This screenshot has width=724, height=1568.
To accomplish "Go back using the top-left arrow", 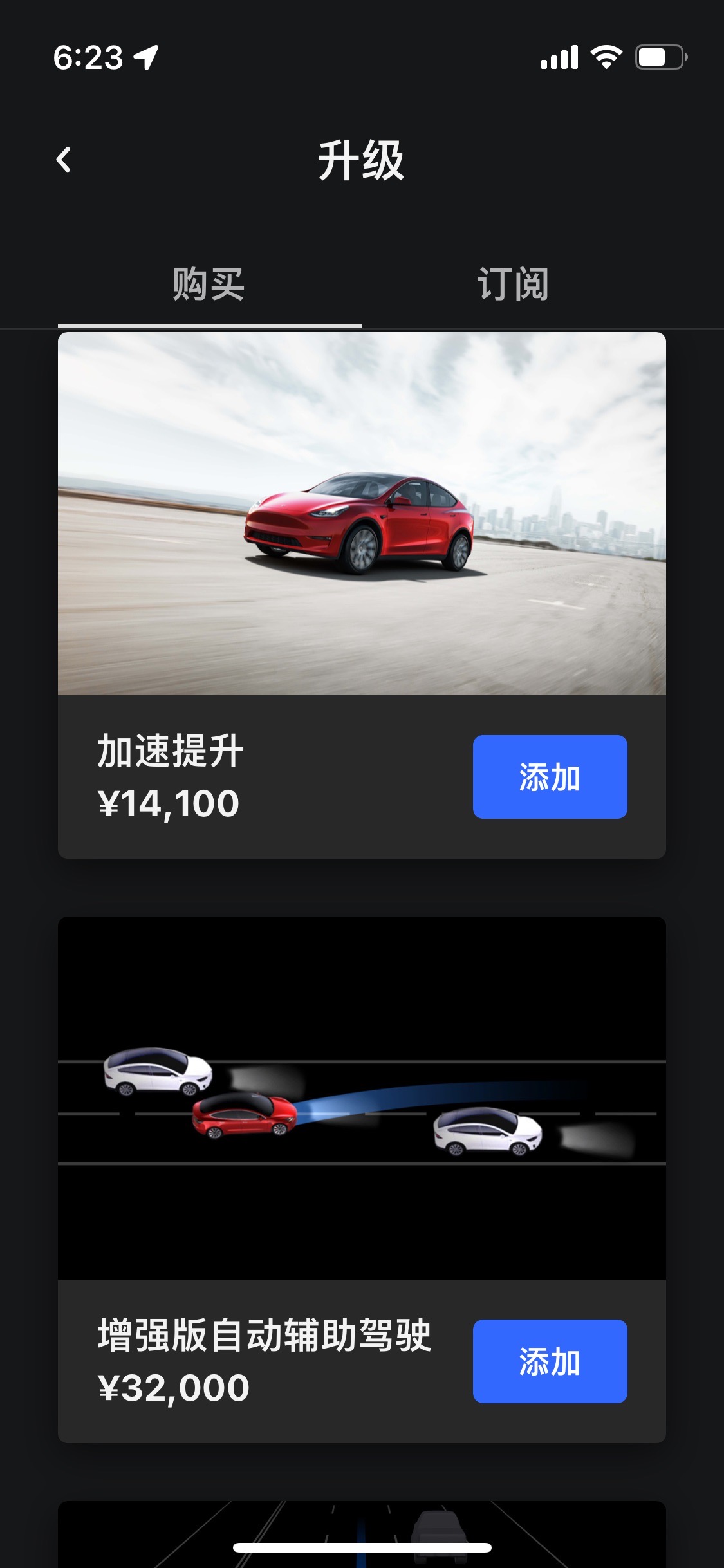I will [64, 160].
